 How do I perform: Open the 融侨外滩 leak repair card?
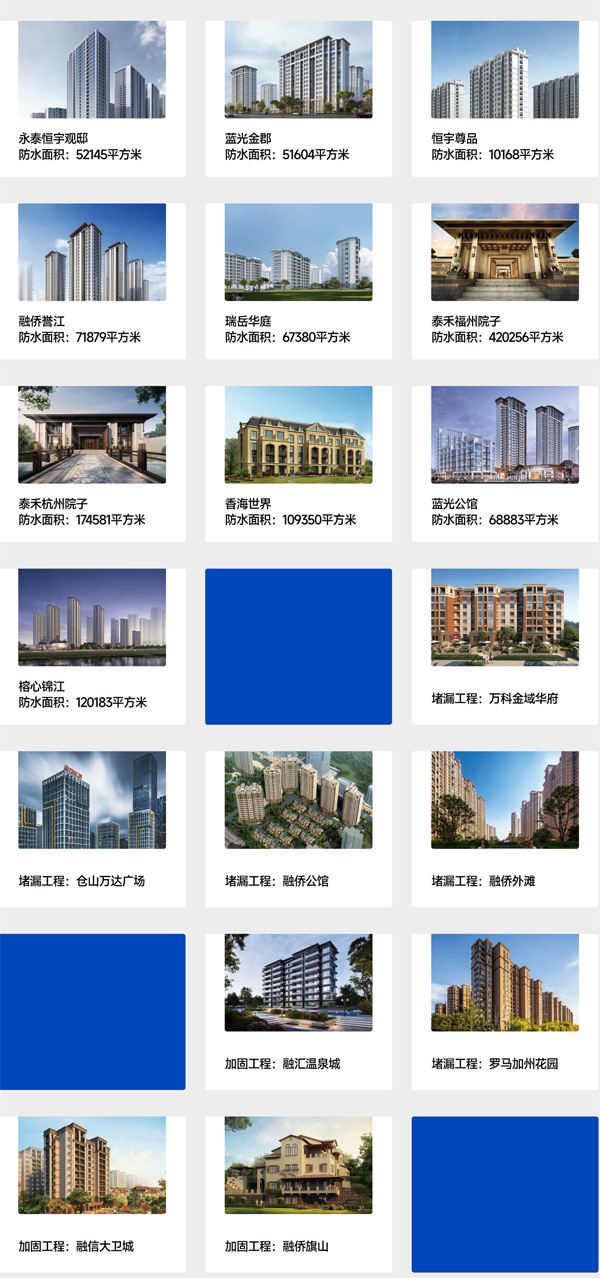(x=505, y=821)
